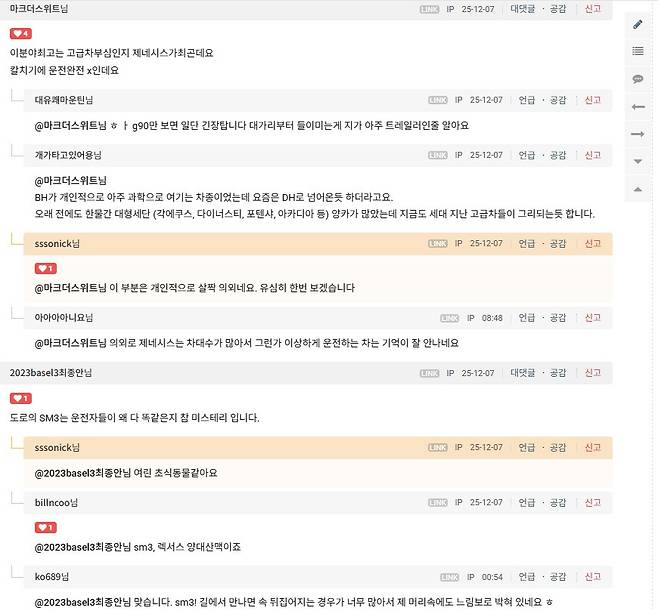This screenshot has height=611, width=658.
Task: Report the reply by 아아아아니요님
Action: tap(593, 317)
